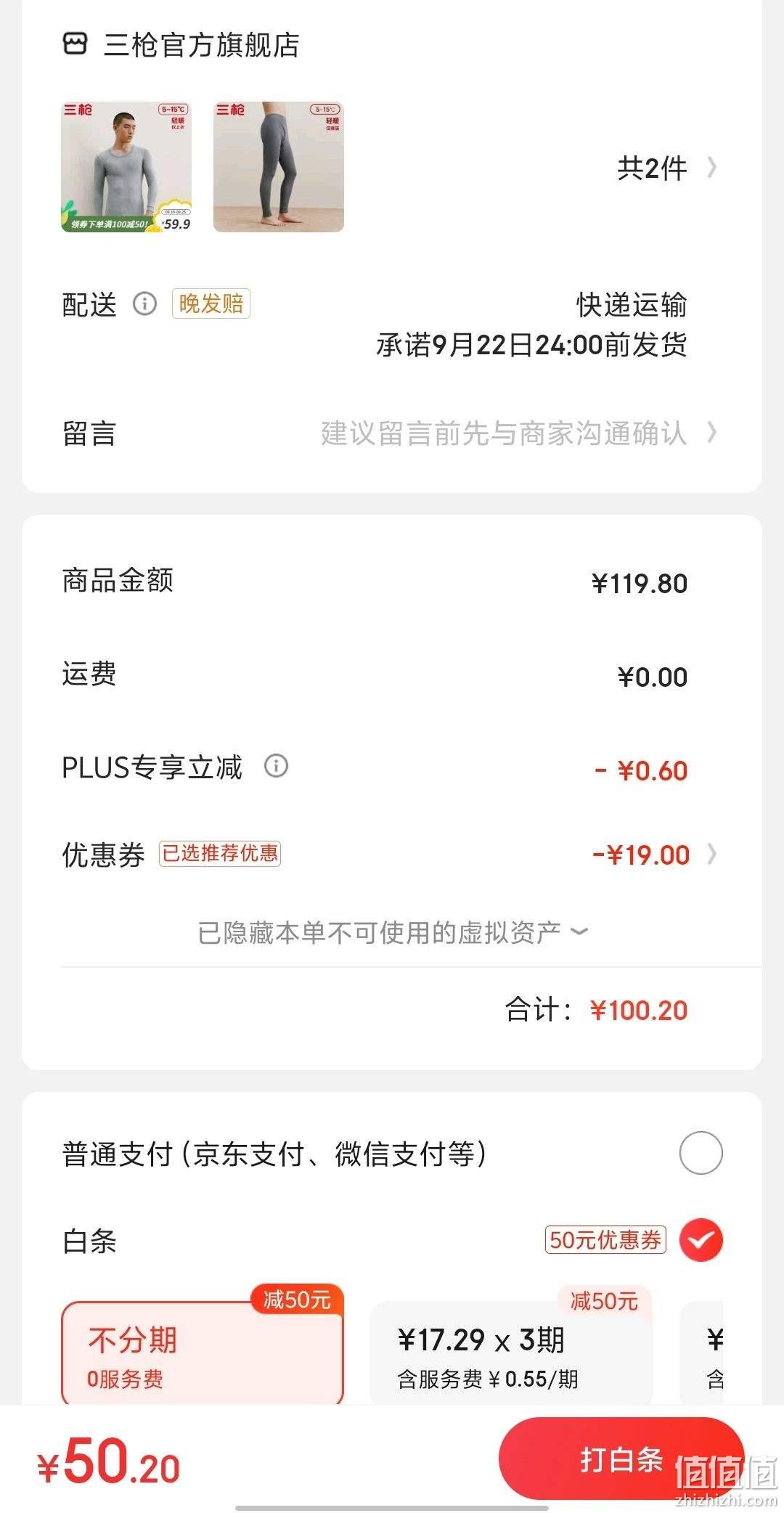The height and width of the screenshot is (1513, 784).
Task: Open the gray top product thumbnail
Action: [126, 167]
